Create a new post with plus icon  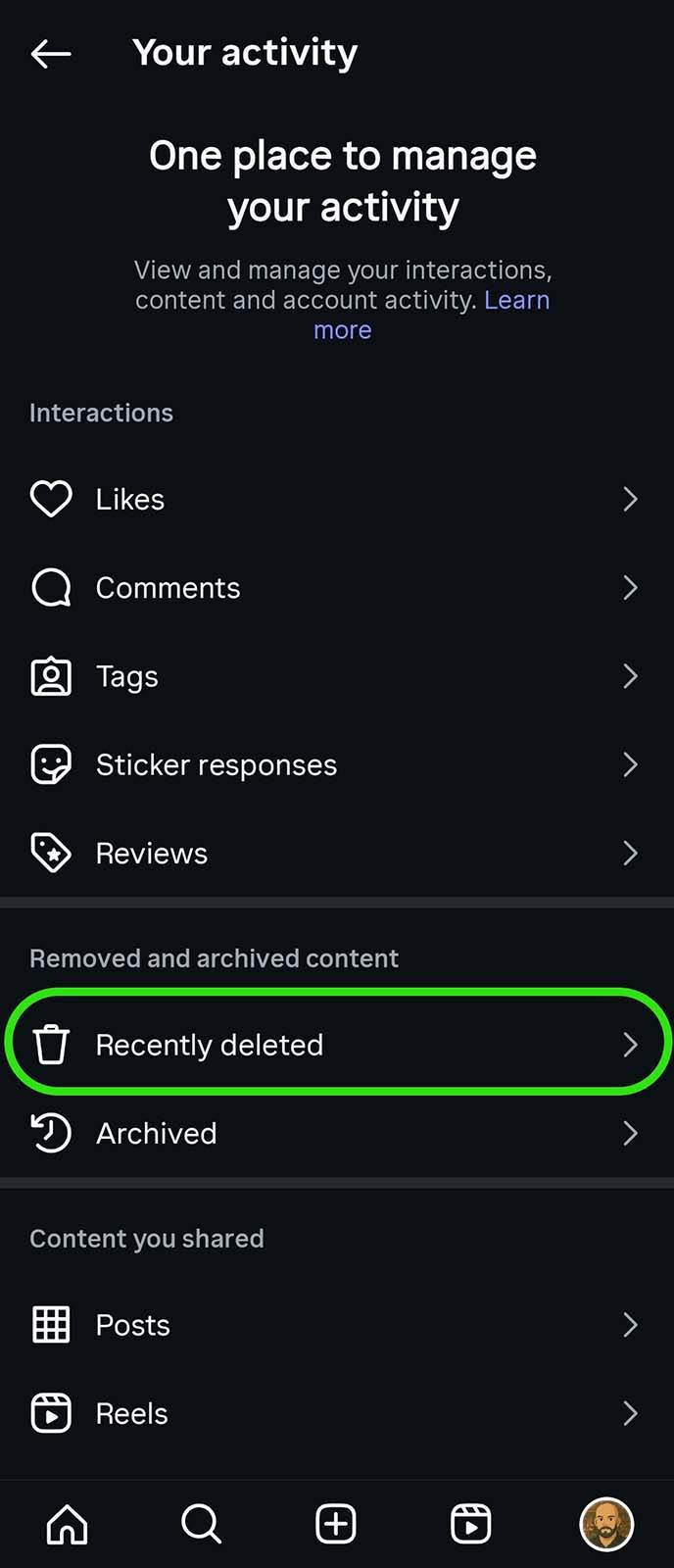(x=336, y=1524)
